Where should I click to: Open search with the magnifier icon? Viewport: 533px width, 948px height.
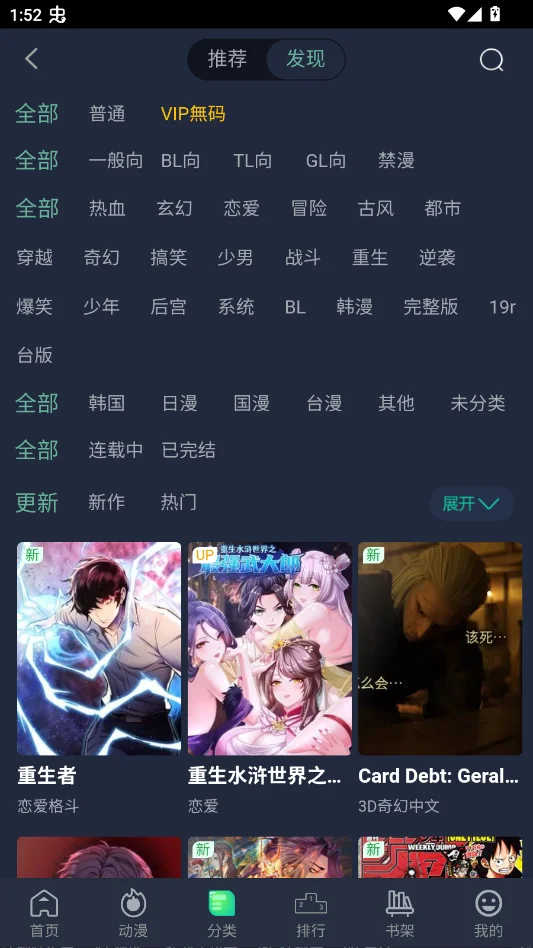pos(491,60)
